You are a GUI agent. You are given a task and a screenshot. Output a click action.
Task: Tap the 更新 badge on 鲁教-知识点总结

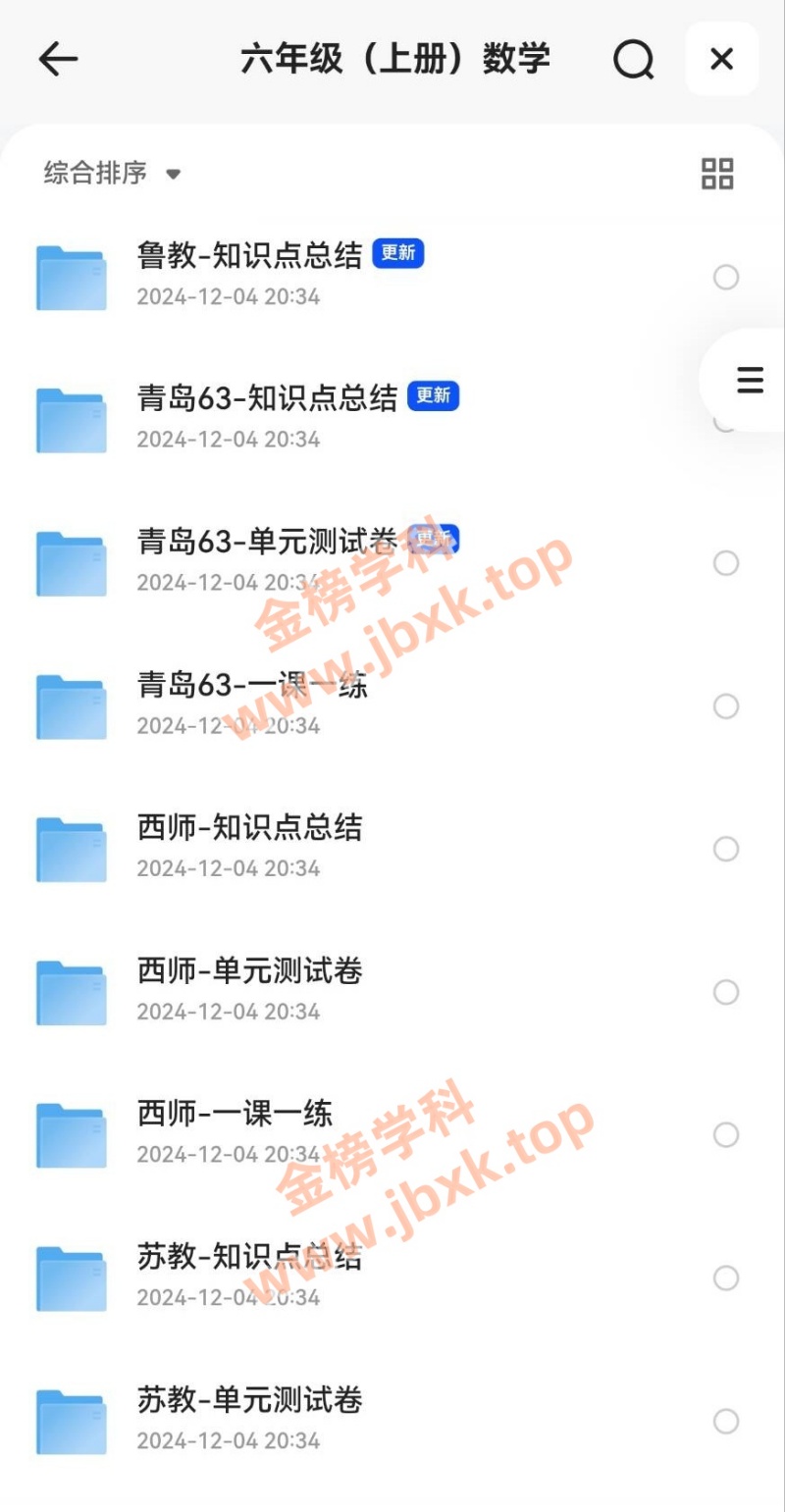pyautogui.click(x=397, y=253)
